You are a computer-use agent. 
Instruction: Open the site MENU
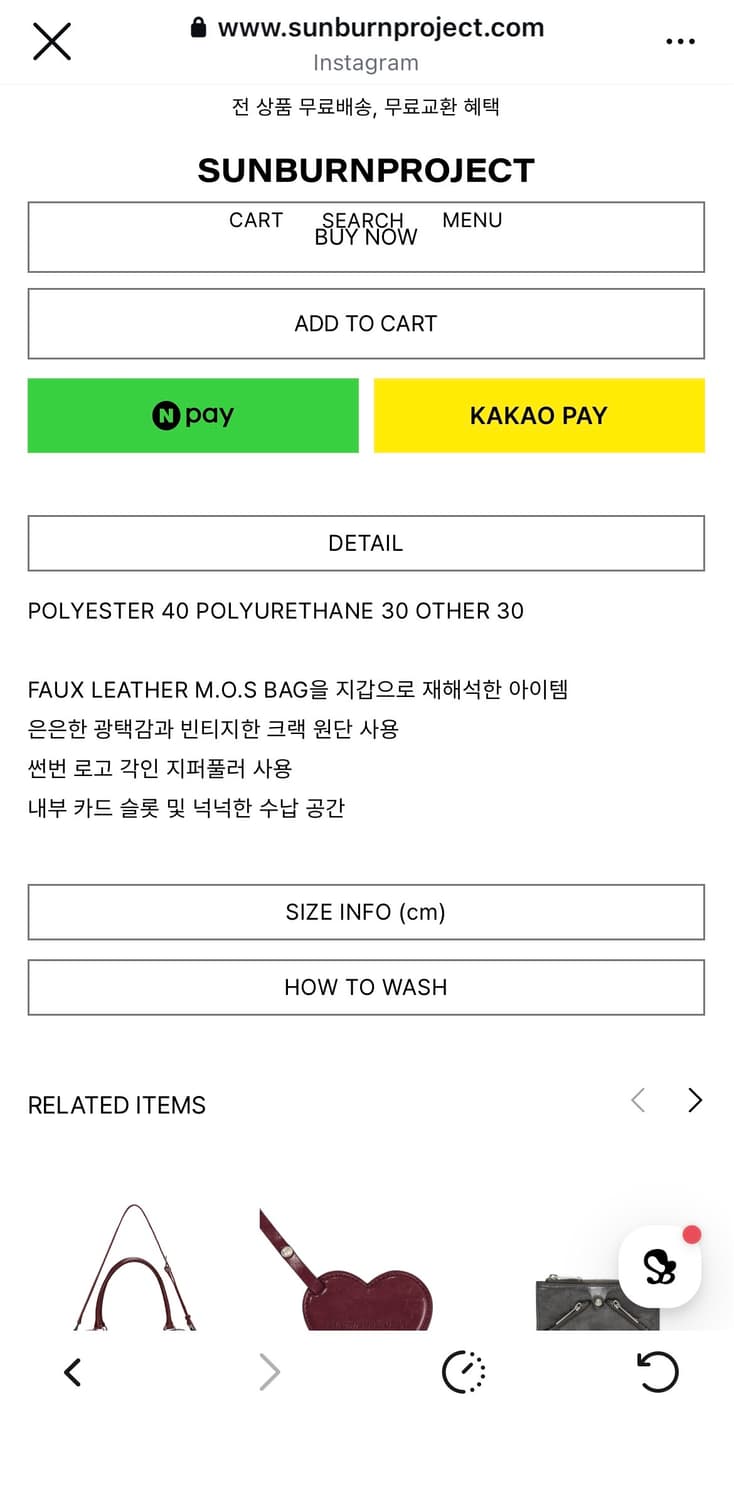click(472, 220)
